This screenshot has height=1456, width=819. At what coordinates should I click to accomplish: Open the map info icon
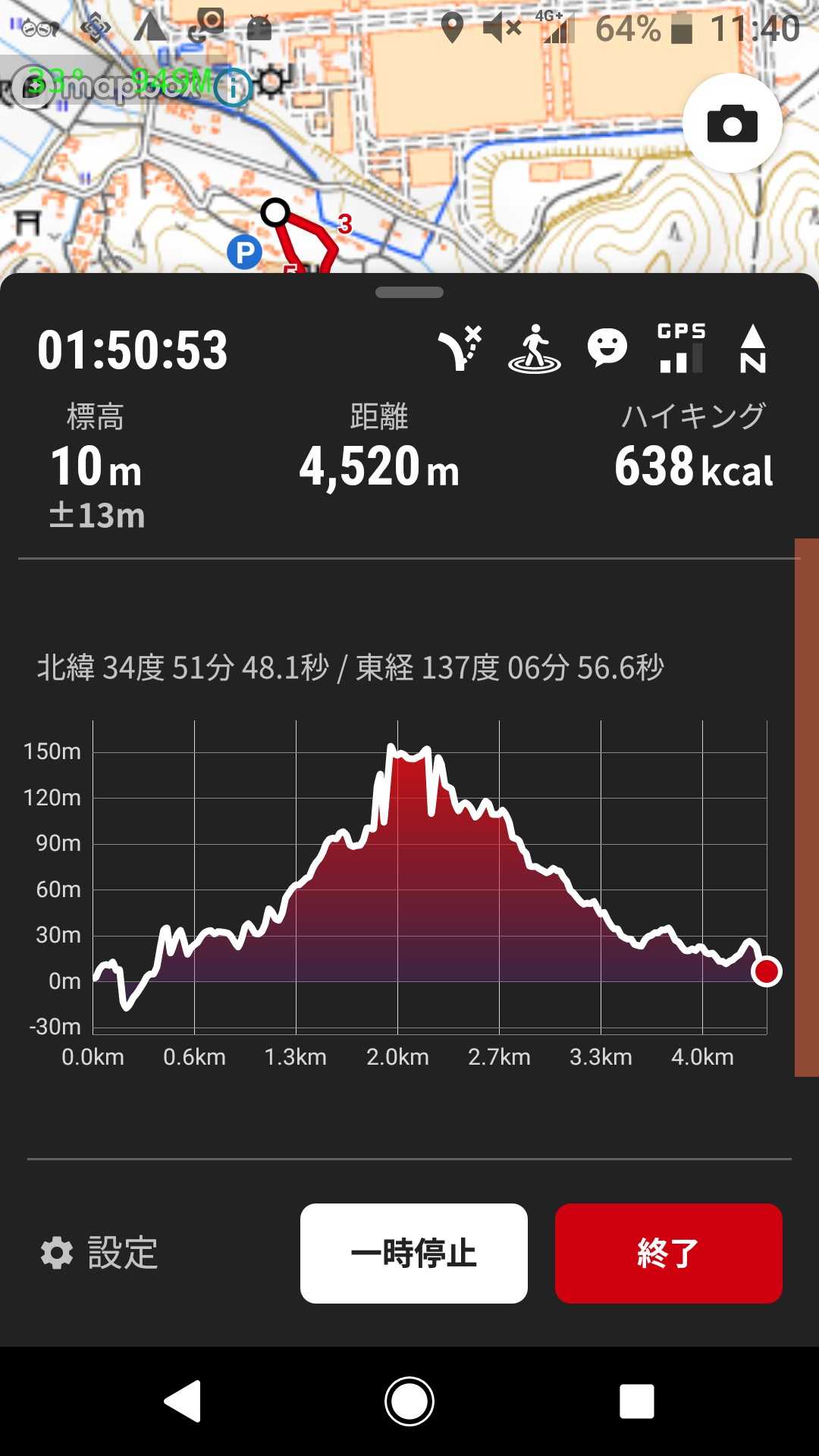point(233,87)
